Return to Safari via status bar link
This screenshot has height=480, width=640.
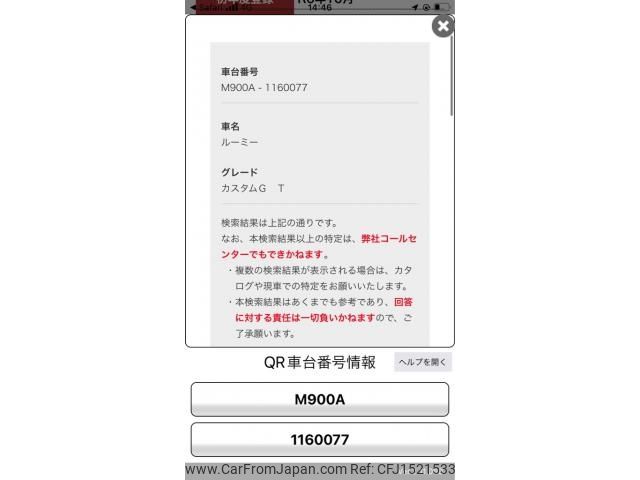(x=209, y=7)
